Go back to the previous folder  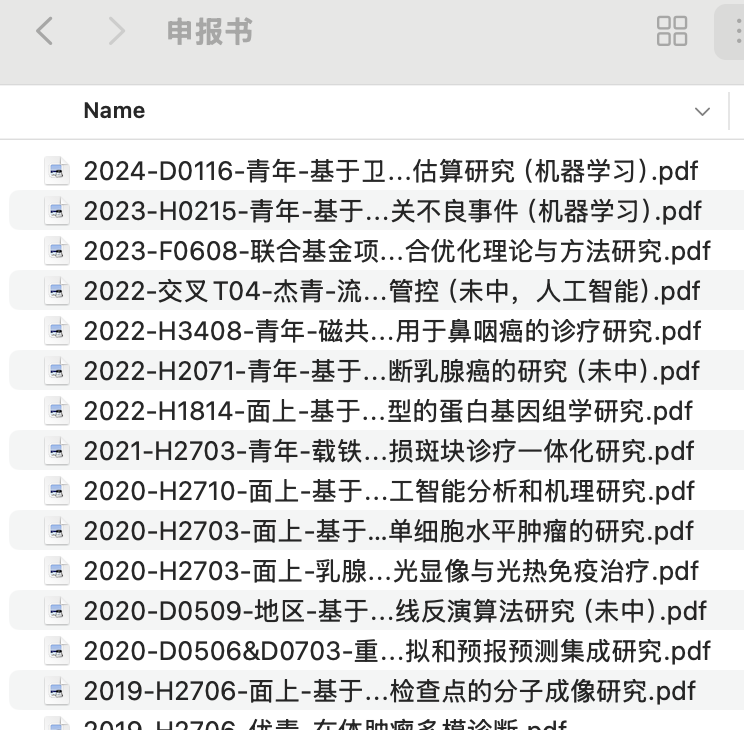click(44, 32)
